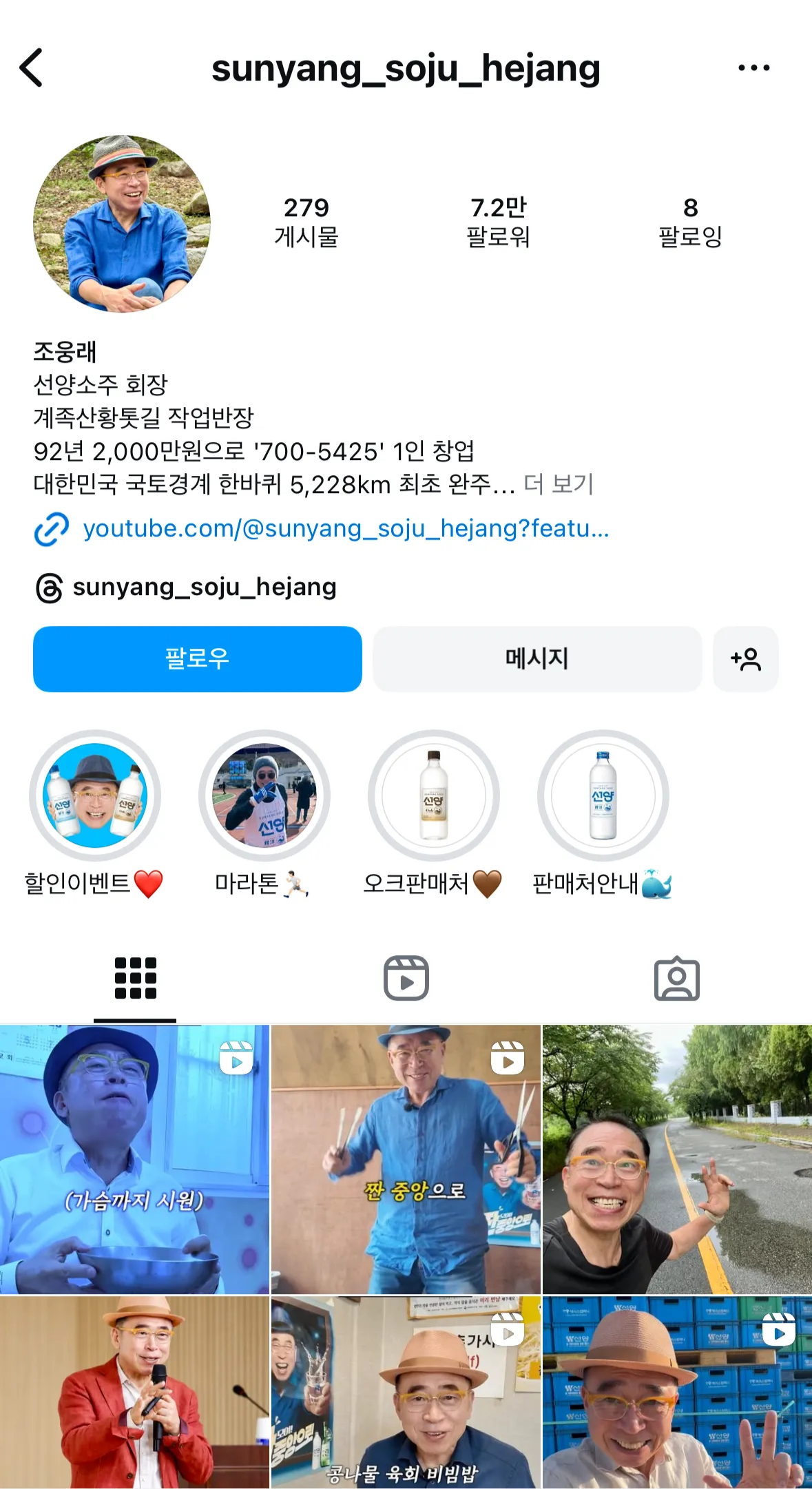Viewport: 812px width, 1489px height.
Task: Open the reel captioned 가슴까지 시원
Action: 134,1159
